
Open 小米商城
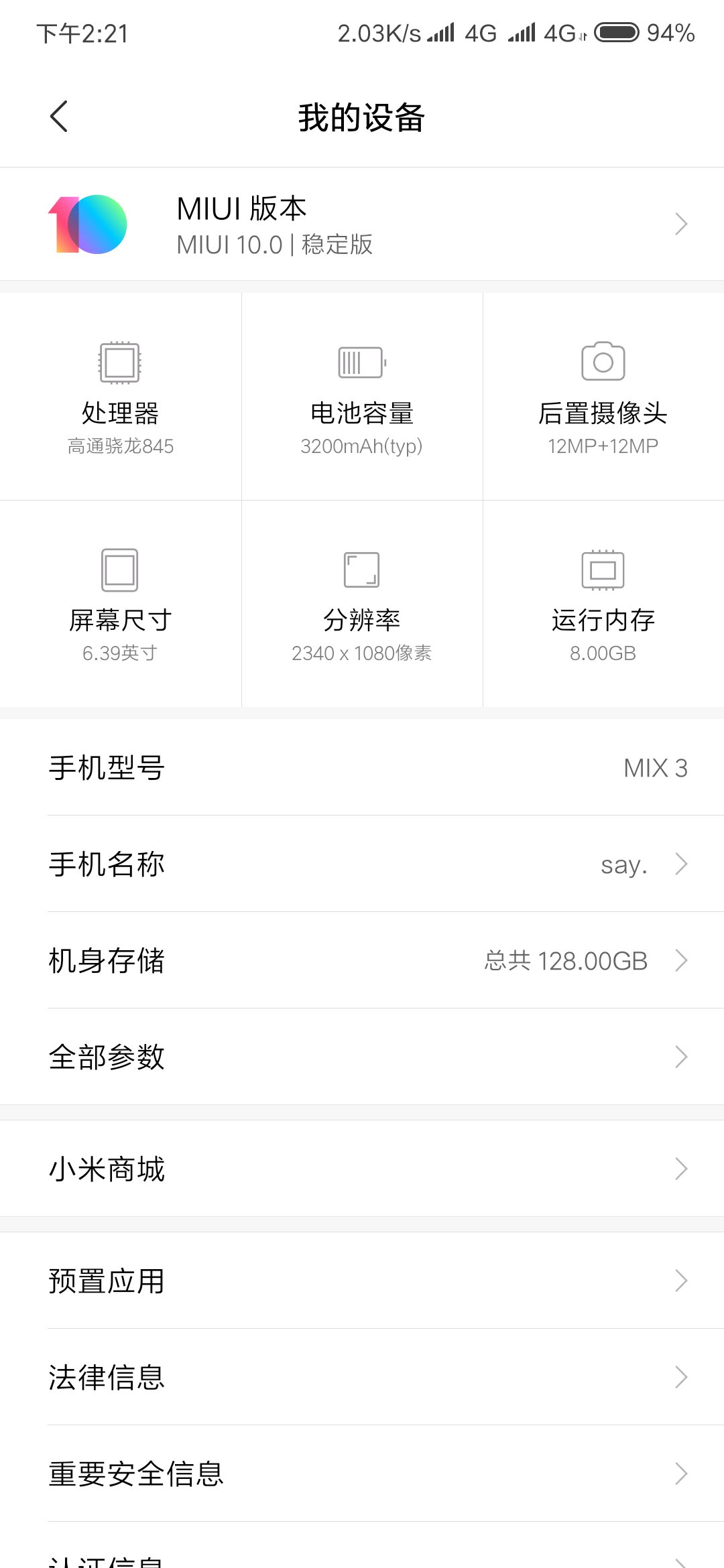[x=362, y=1169]
